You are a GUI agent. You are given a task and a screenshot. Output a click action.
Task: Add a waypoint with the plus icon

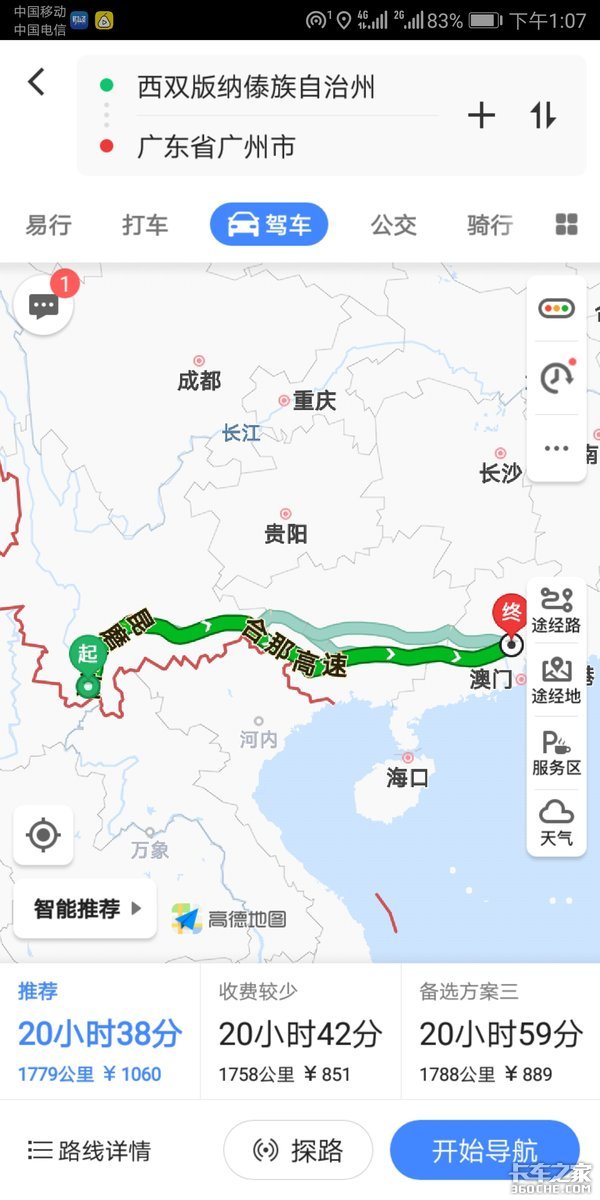point(481,116)
